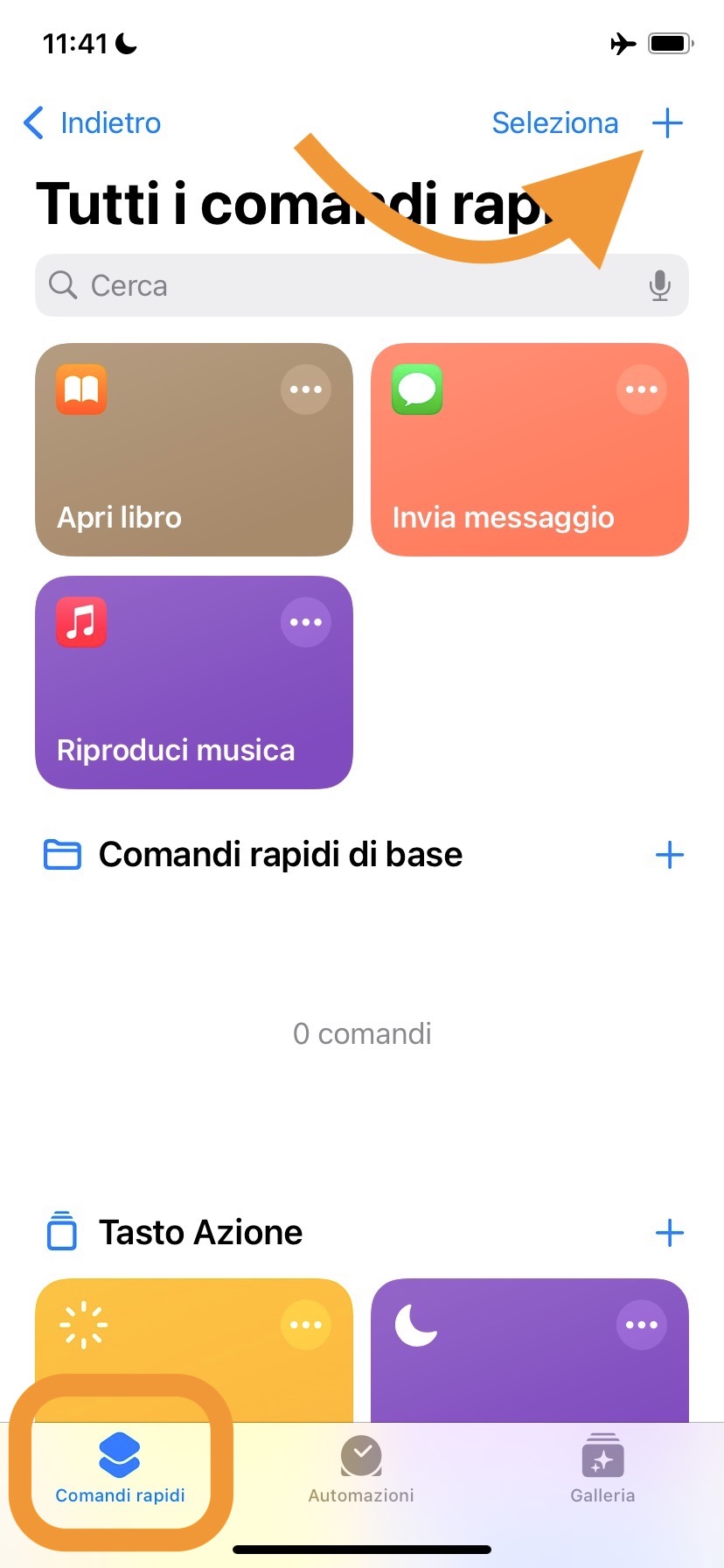The width and height of the screenshot is (724, 1568).
Task: Open the Riproduci musica options menu
Action: point(305,622)
